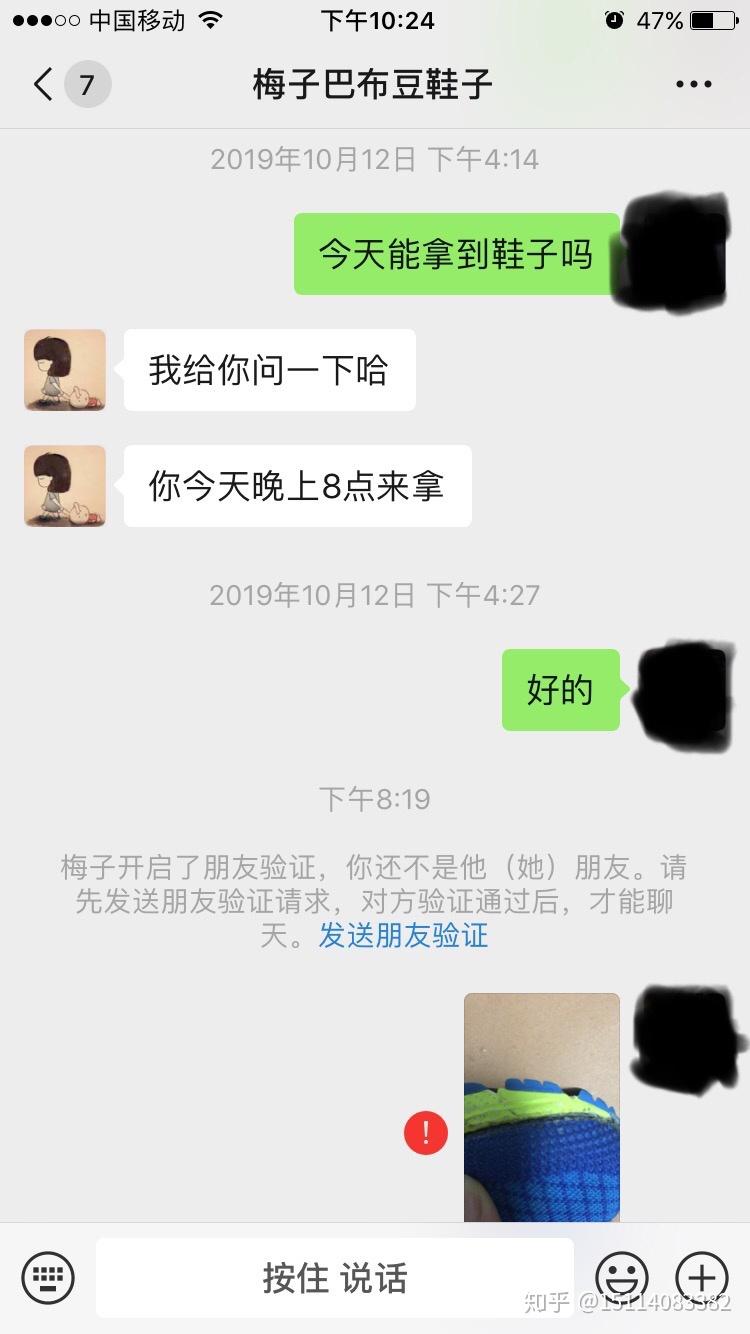The height and width of the screenshot is (1334, 750).
Task: Tap the 按住 说话 voice button
Action: (335, 1277)
